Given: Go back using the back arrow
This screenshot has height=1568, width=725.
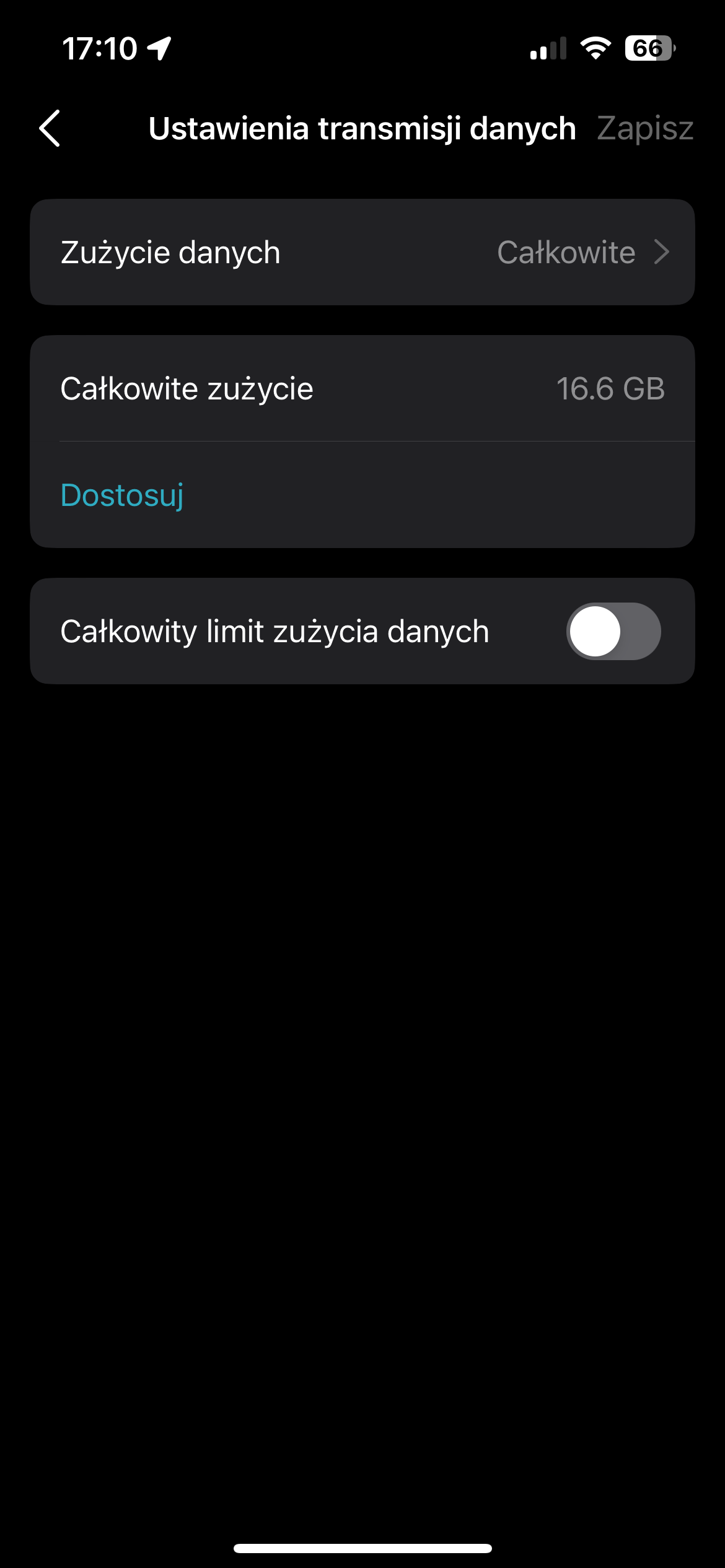Looking at the screenshot, I should point(50,128).
